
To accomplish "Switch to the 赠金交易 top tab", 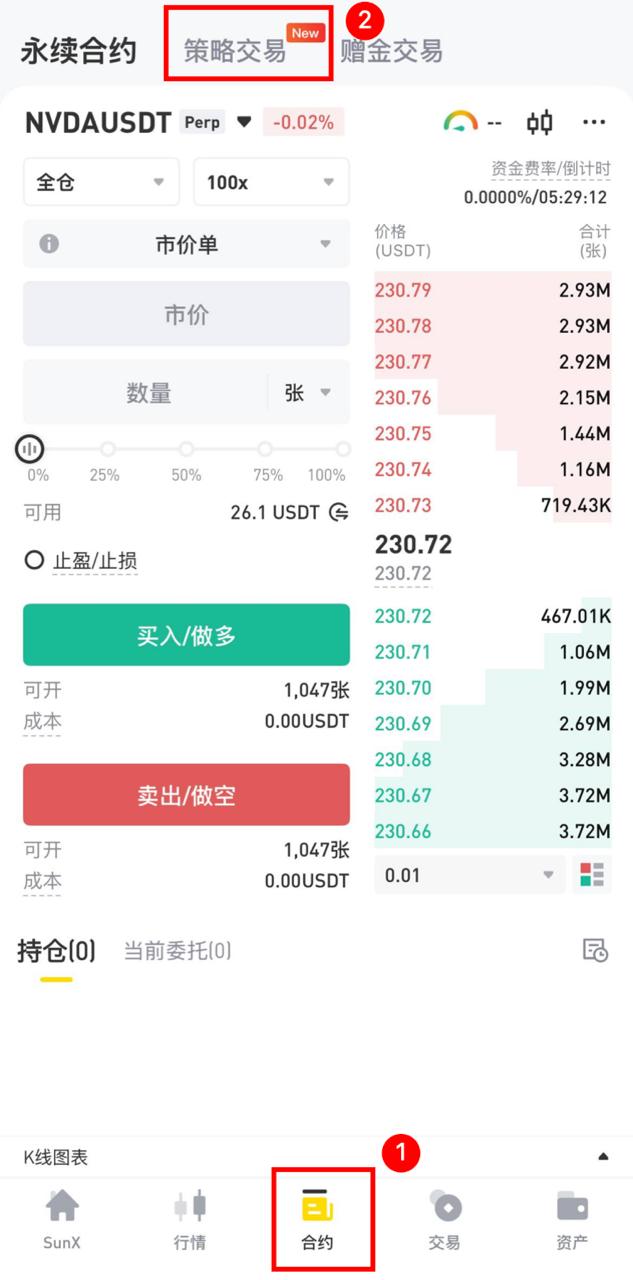I will click(391, 50).
